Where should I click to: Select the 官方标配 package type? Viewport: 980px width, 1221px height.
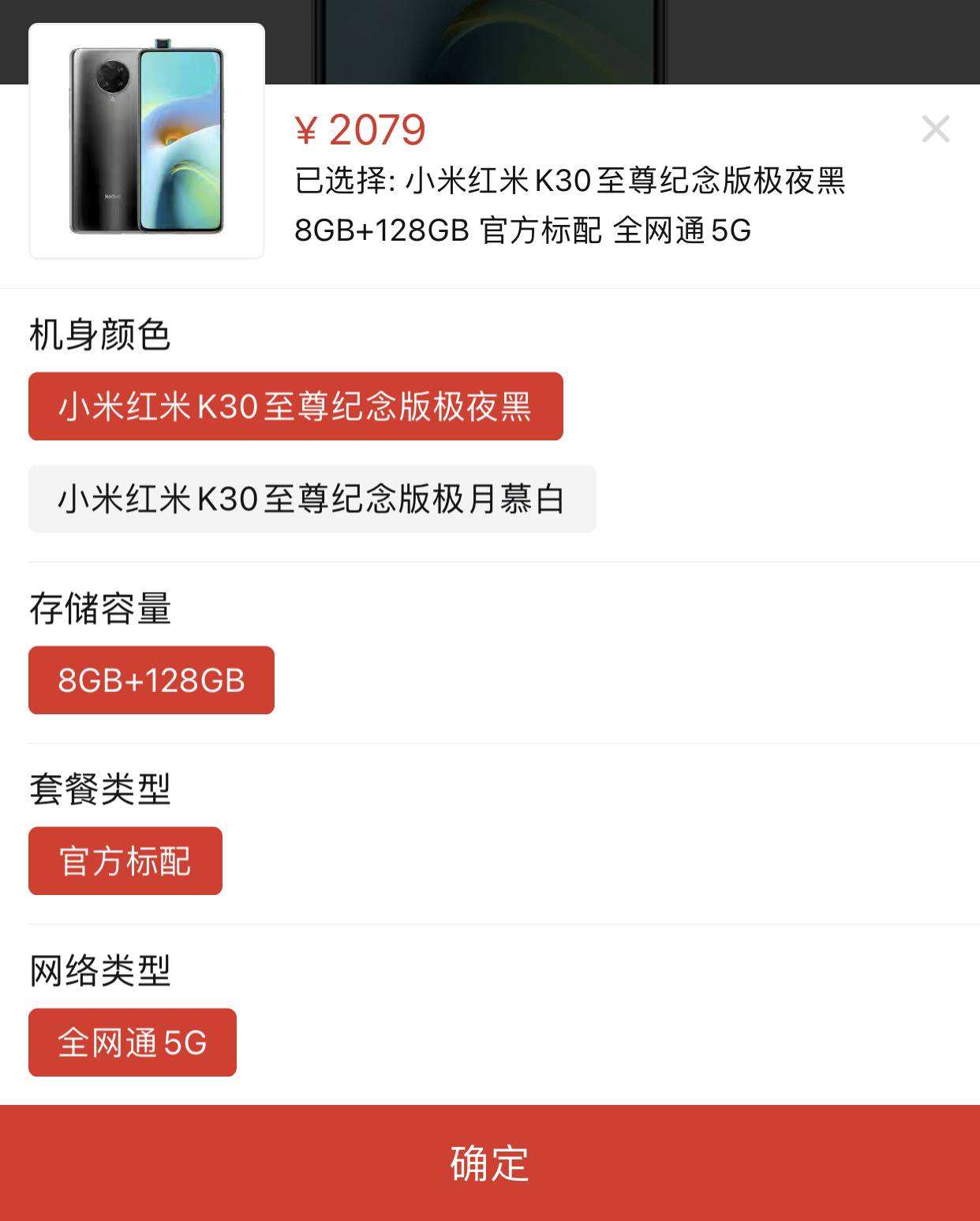click(127, 861)
